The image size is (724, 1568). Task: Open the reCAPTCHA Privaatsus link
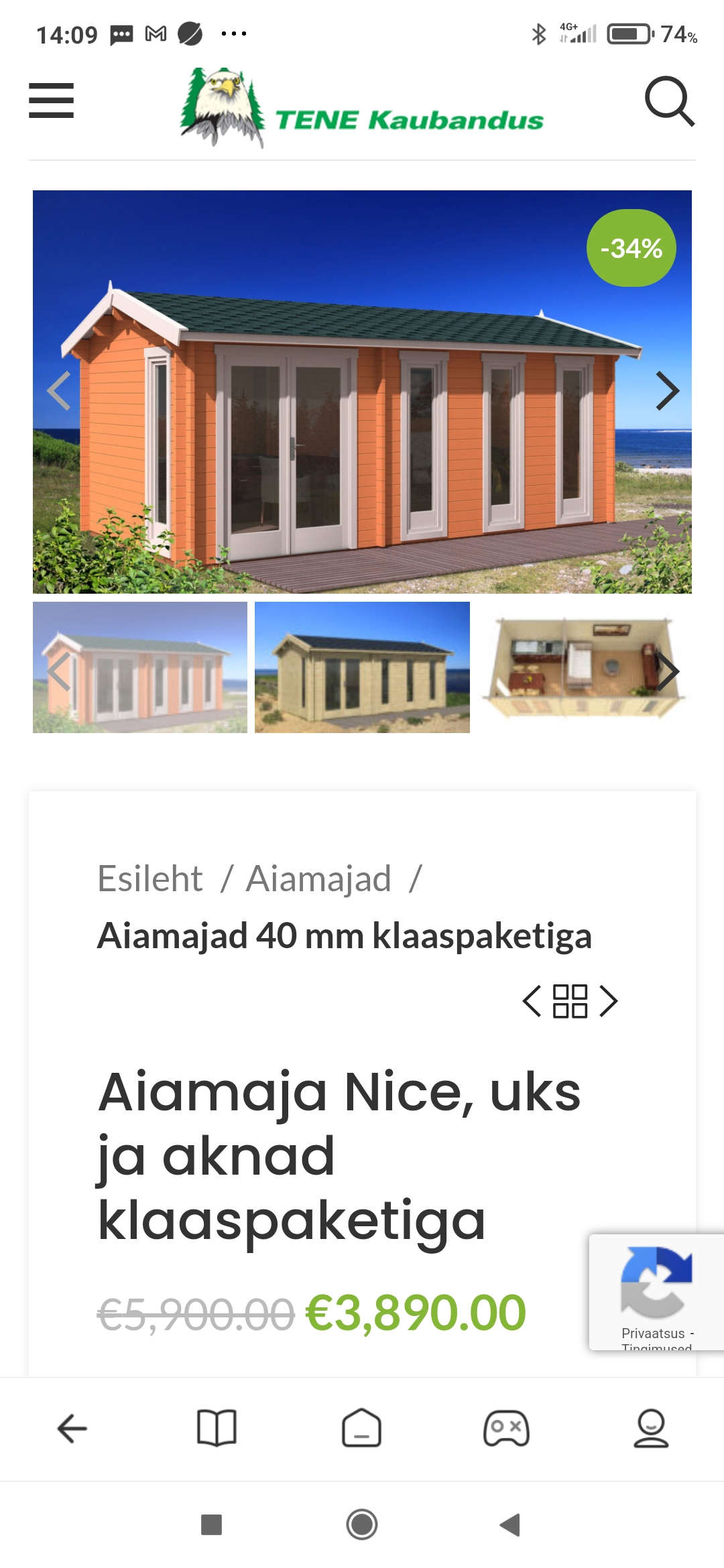click(x=652, y=1333)
